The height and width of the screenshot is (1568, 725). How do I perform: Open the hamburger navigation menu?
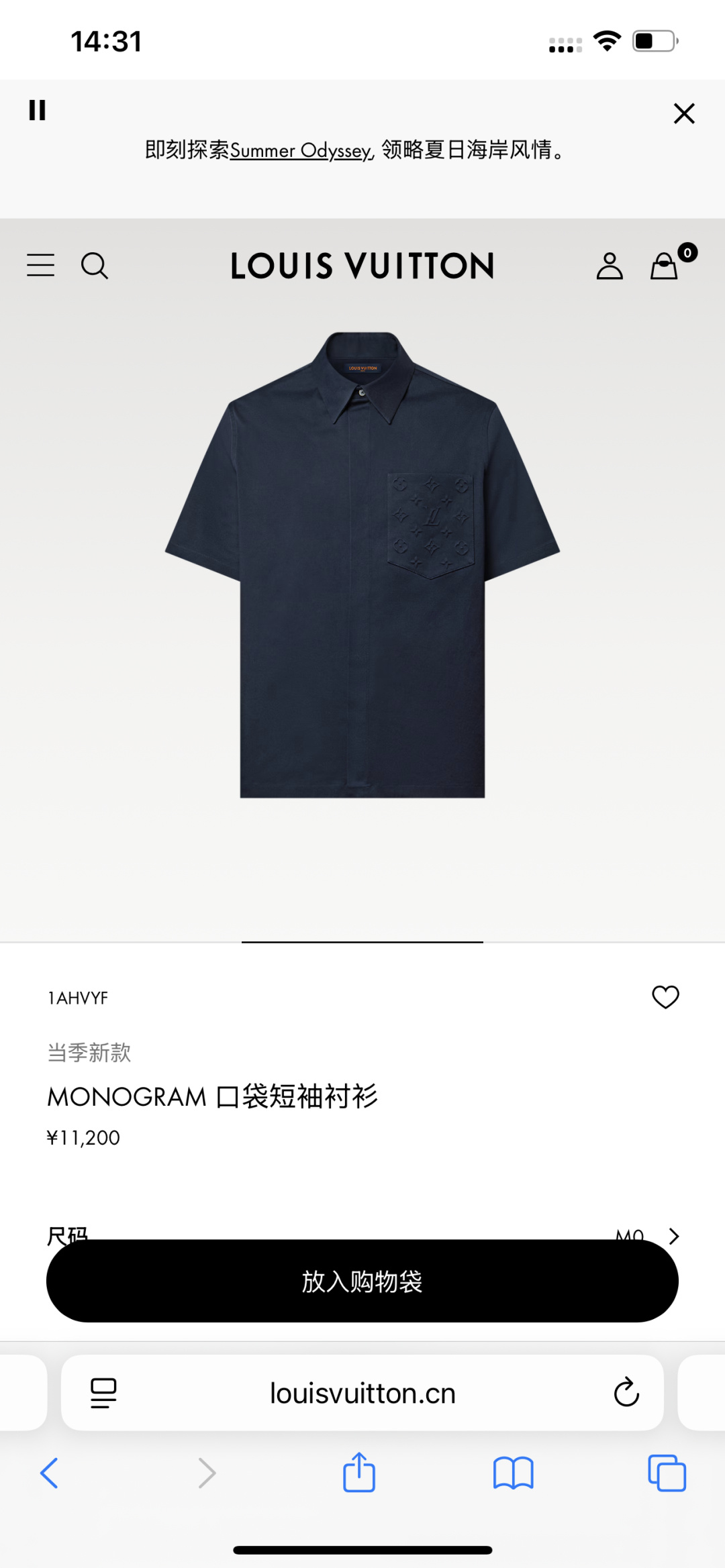[40, 266]
